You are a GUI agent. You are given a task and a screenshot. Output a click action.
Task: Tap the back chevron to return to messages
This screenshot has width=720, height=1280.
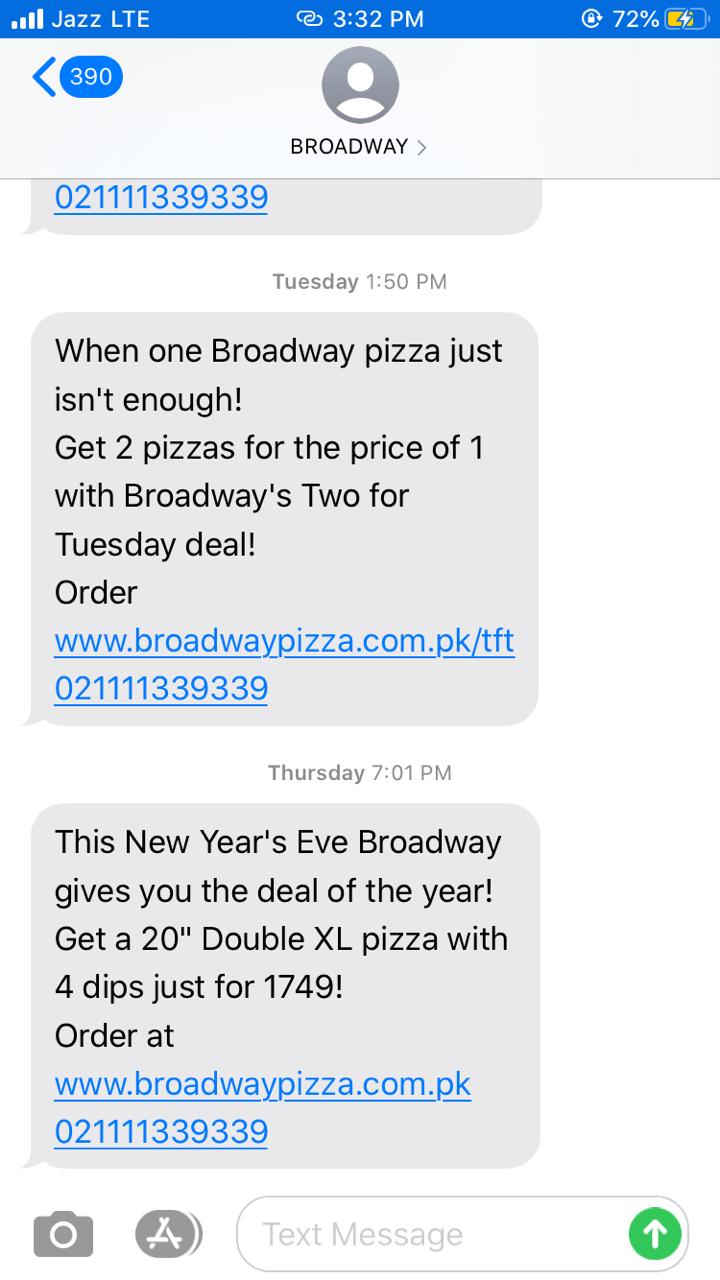tap(42, 75)
